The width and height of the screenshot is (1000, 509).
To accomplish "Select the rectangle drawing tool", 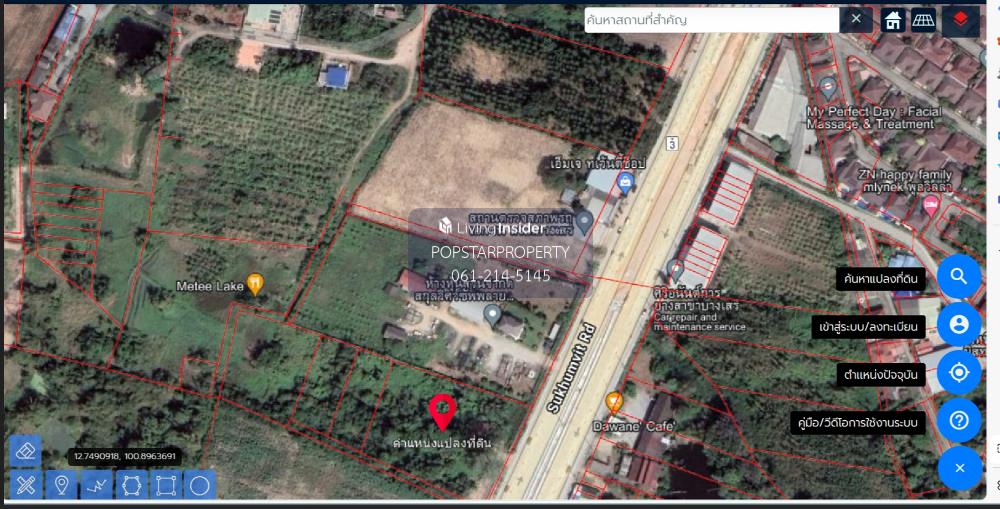I will [166, 486].
